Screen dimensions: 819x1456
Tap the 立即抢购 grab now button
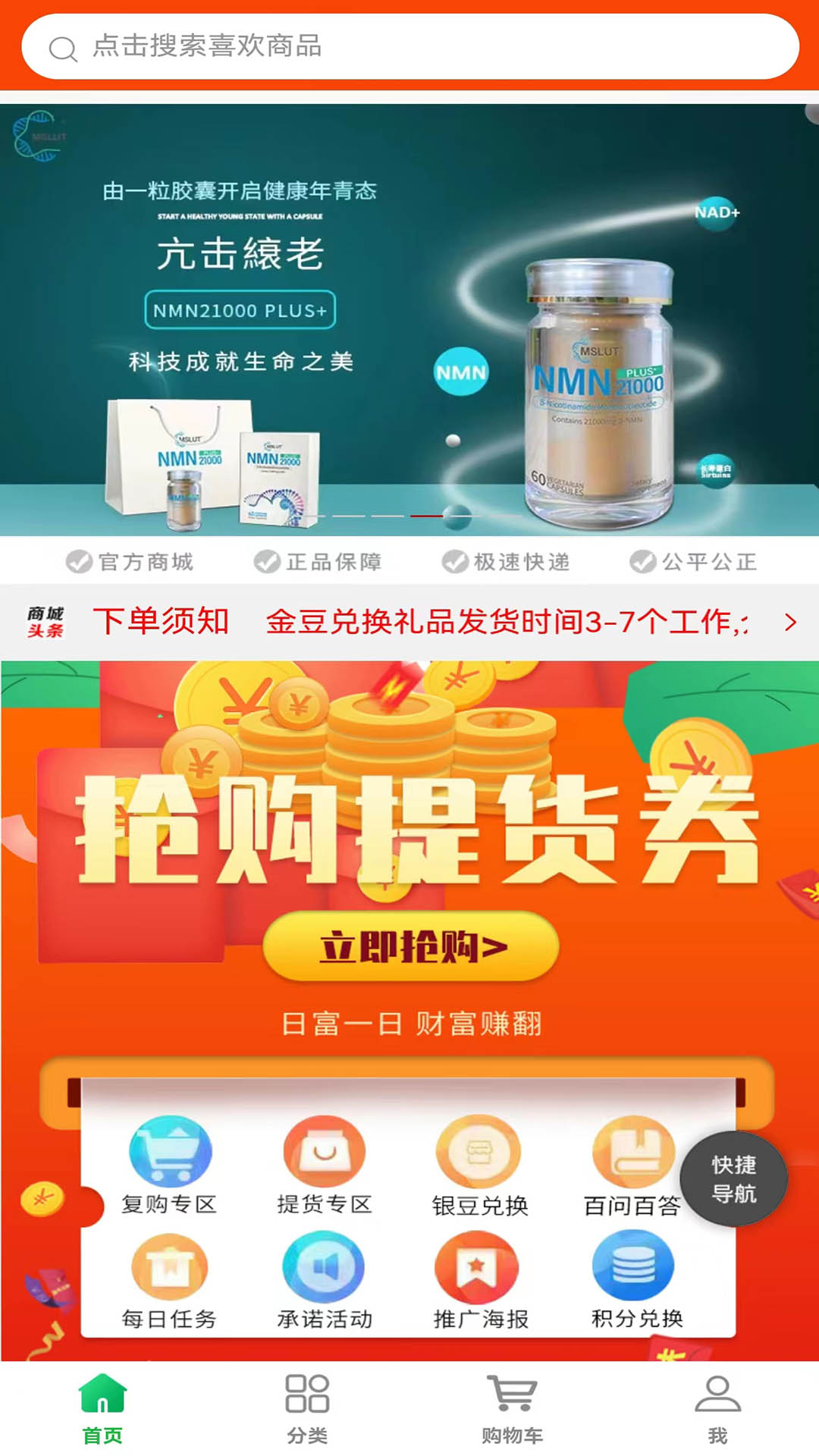tap(409, 945)
